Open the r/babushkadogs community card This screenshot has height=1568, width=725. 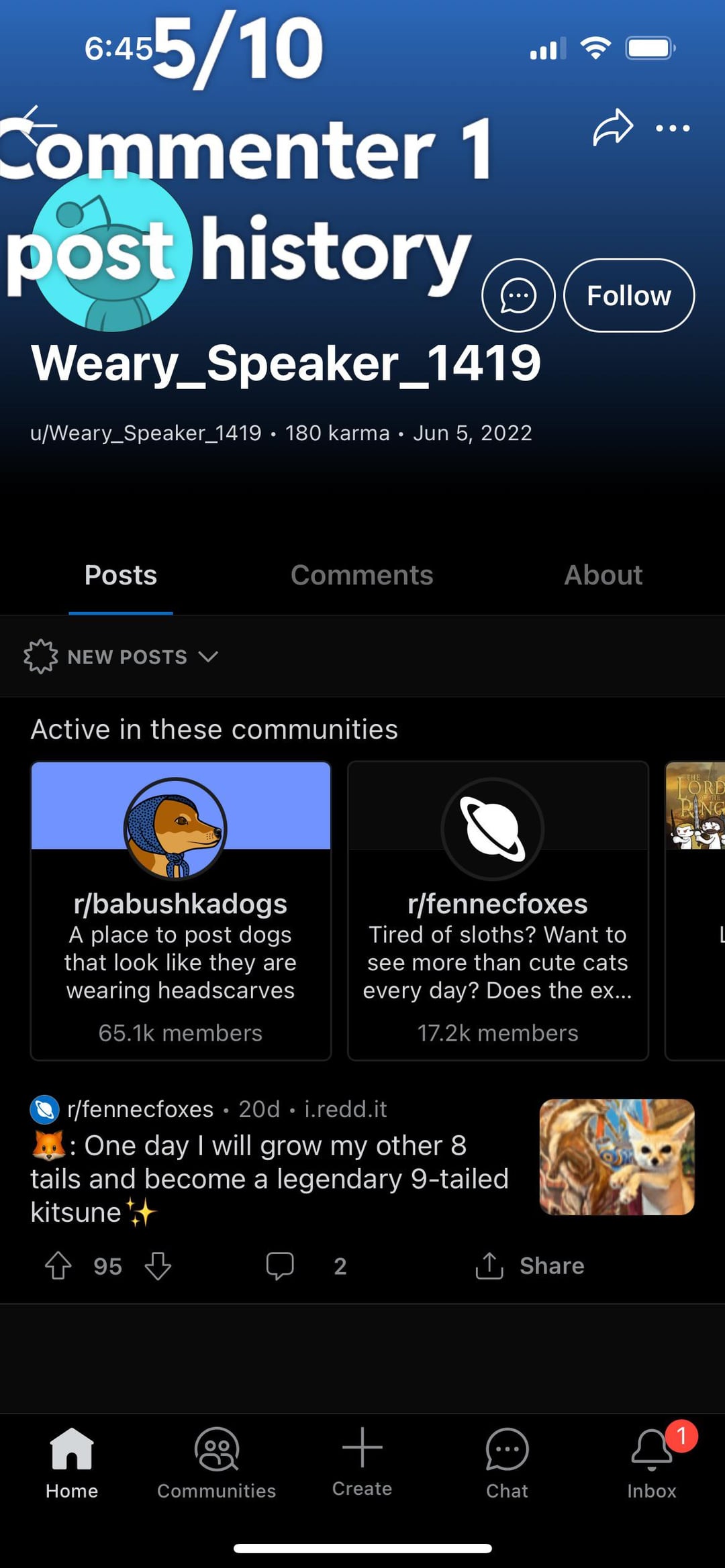[x=181, y=910]
